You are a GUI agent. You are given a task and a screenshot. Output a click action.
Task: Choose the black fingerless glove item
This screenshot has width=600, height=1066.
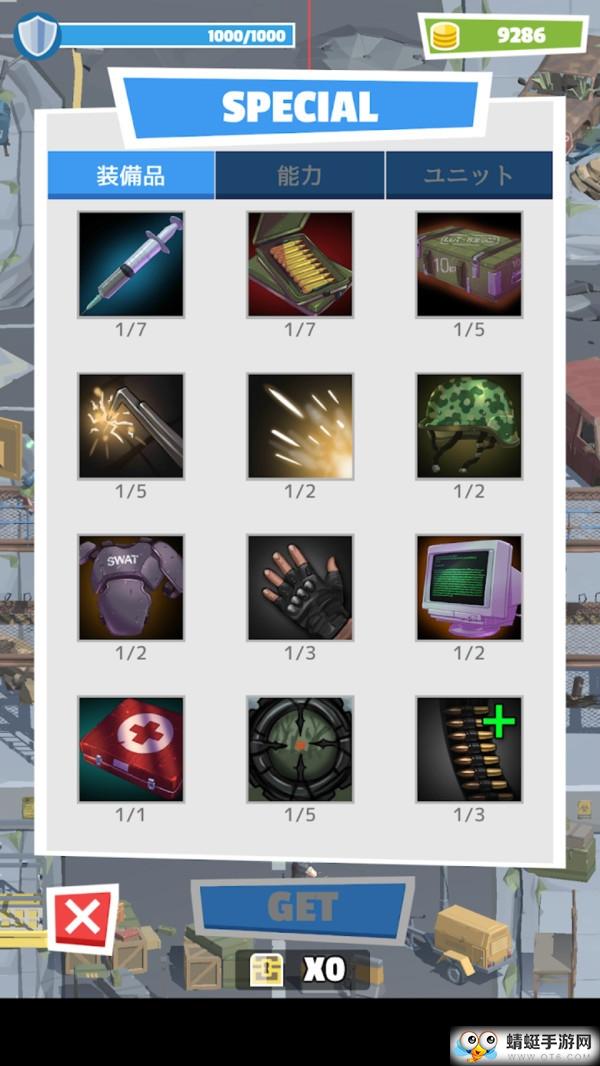[x=300, y=588]
